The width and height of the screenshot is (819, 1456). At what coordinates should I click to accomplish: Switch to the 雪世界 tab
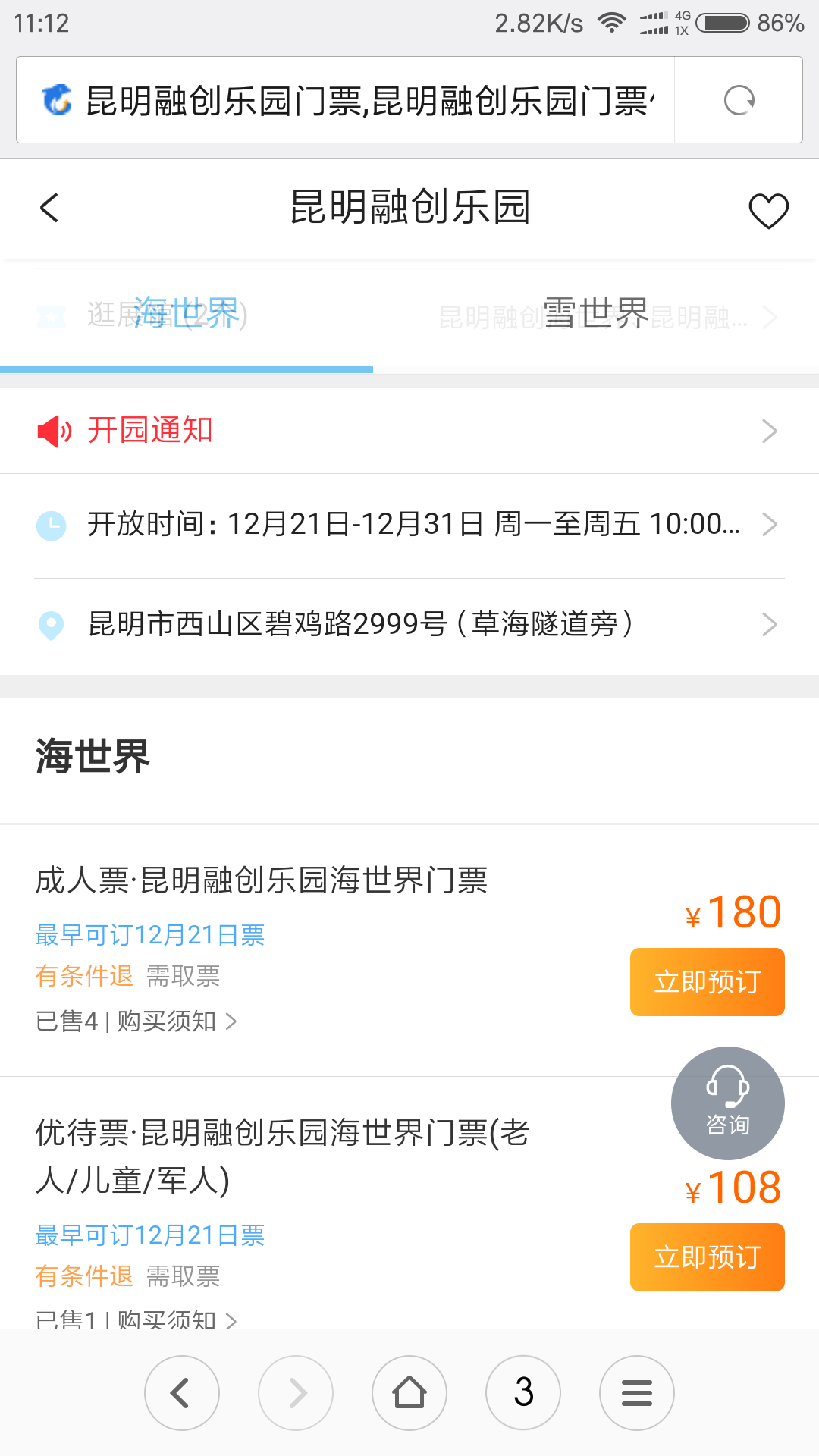[x=596, y=314]
